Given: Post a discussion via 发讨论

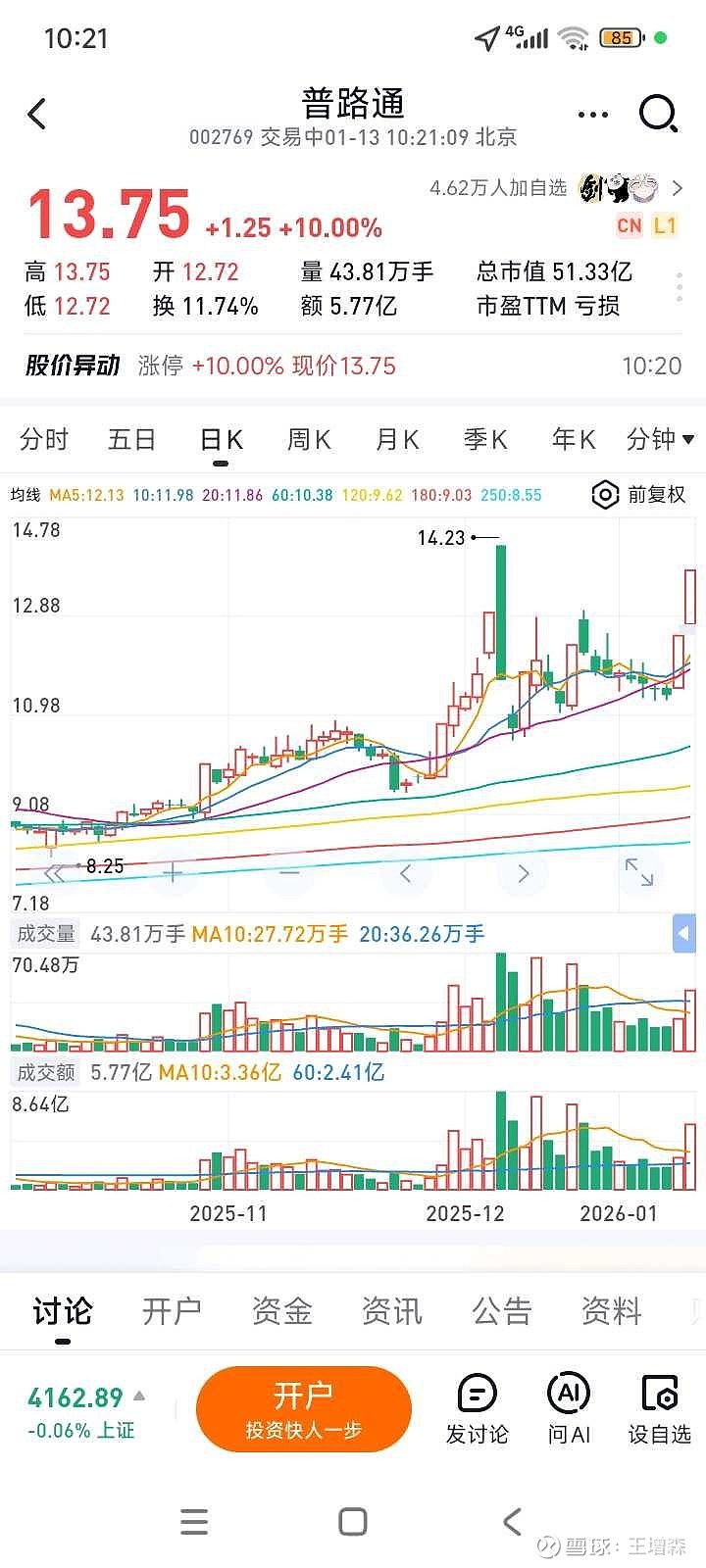Looking at the screenshot, I should click(478, 1409).
